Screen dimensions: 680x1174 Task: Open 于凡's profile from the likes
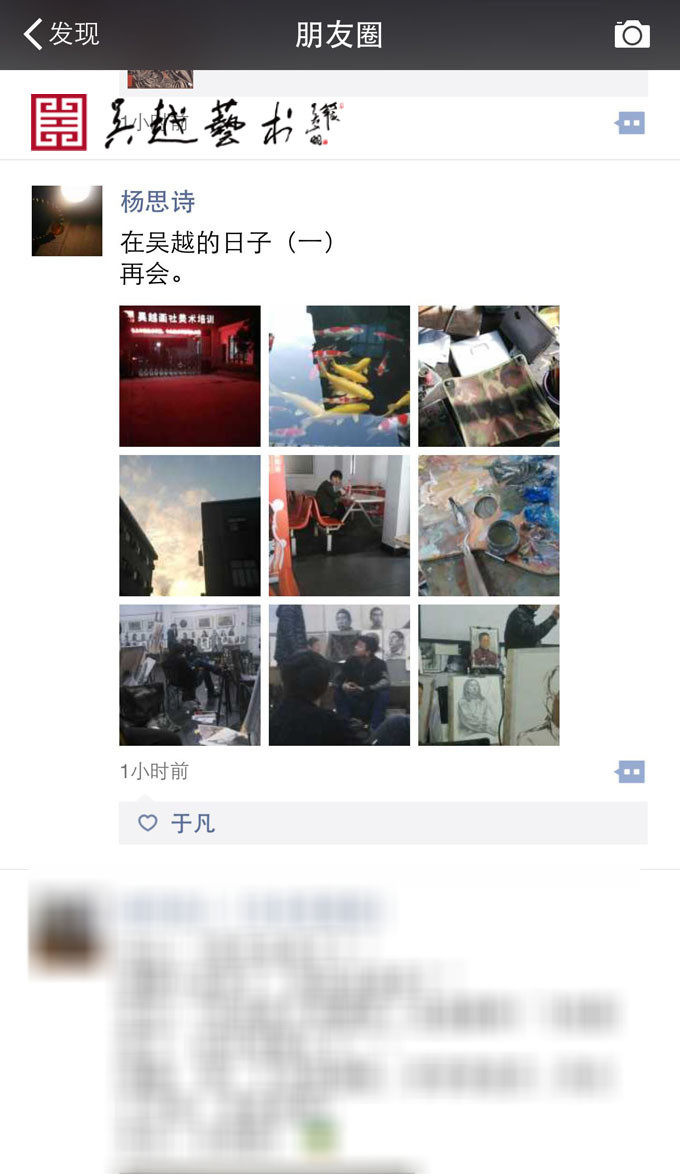tap(193, 824)
